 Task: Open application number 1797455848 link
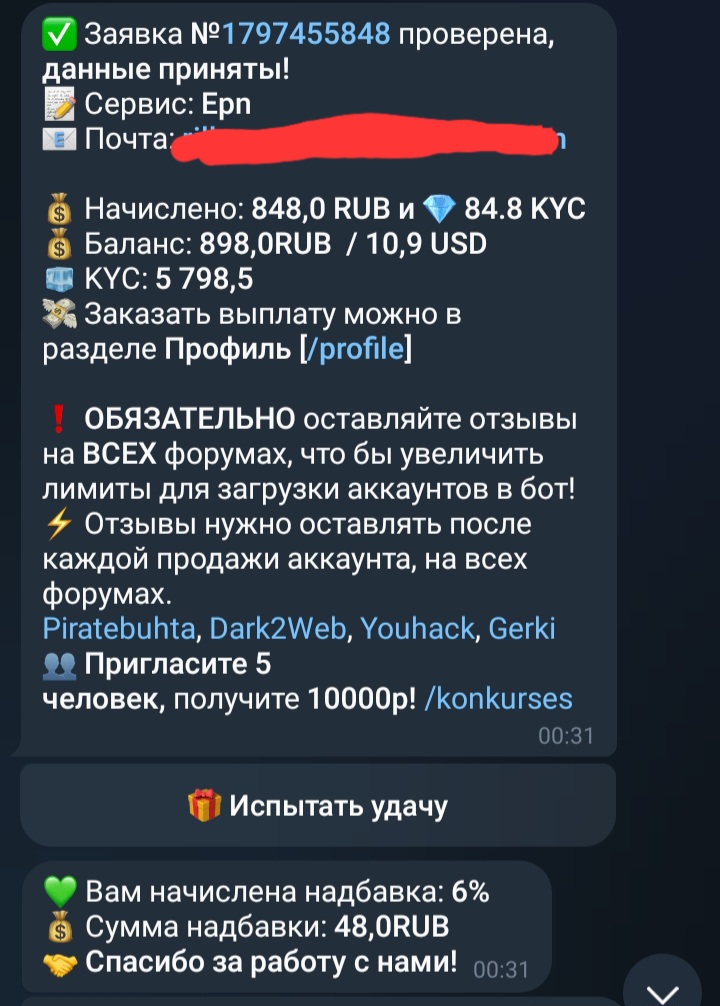coord(306,35)
